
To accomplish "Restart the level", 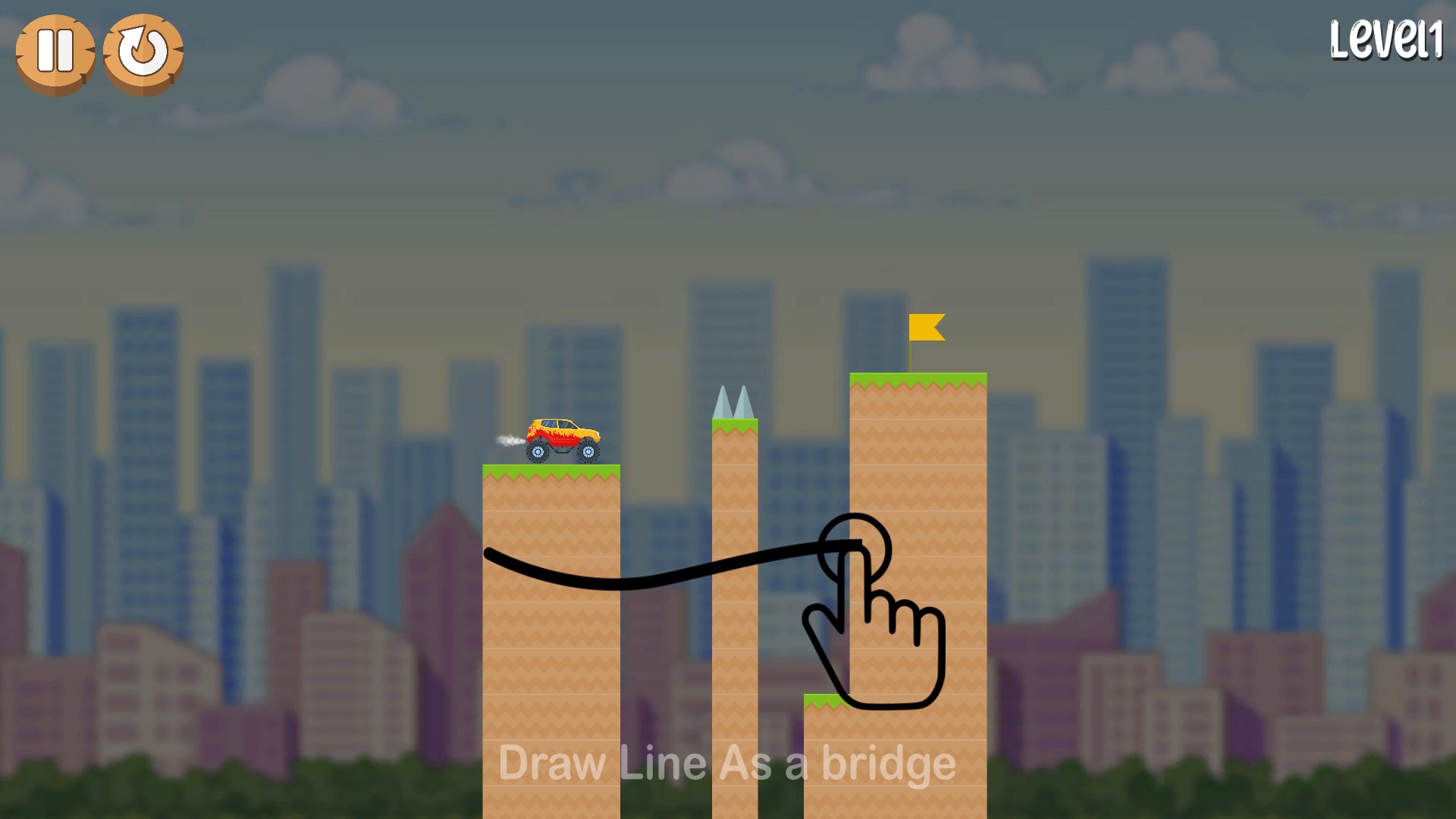I will 143,53.
